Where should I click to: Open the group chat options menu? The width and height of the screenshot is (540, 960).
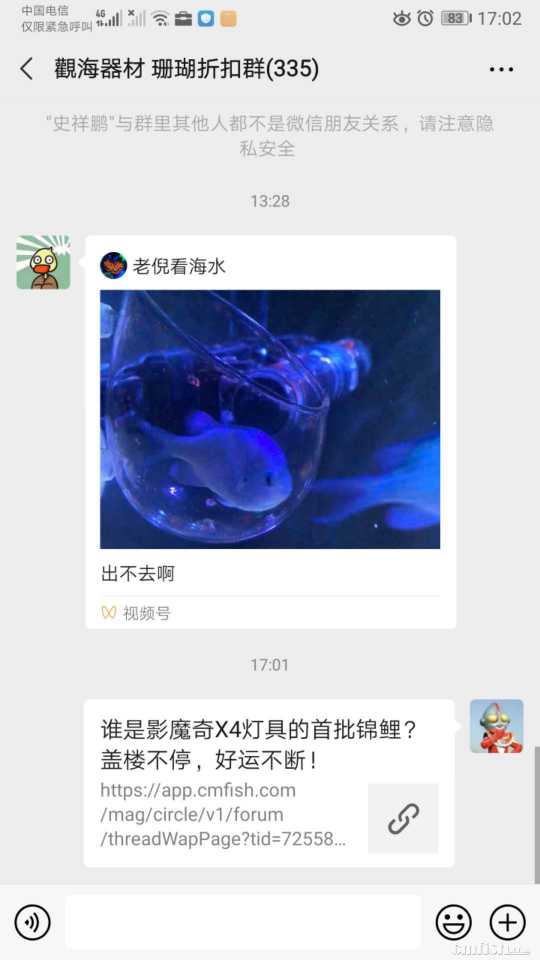(x=501, y=69)
